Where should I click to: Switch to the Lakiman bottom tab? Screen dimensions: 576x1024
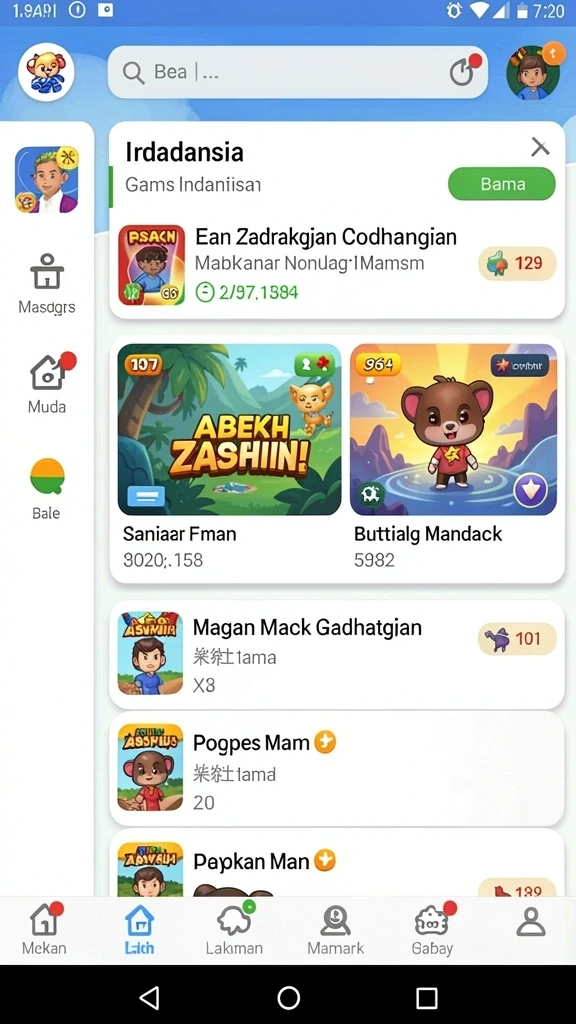click(234, 929)
